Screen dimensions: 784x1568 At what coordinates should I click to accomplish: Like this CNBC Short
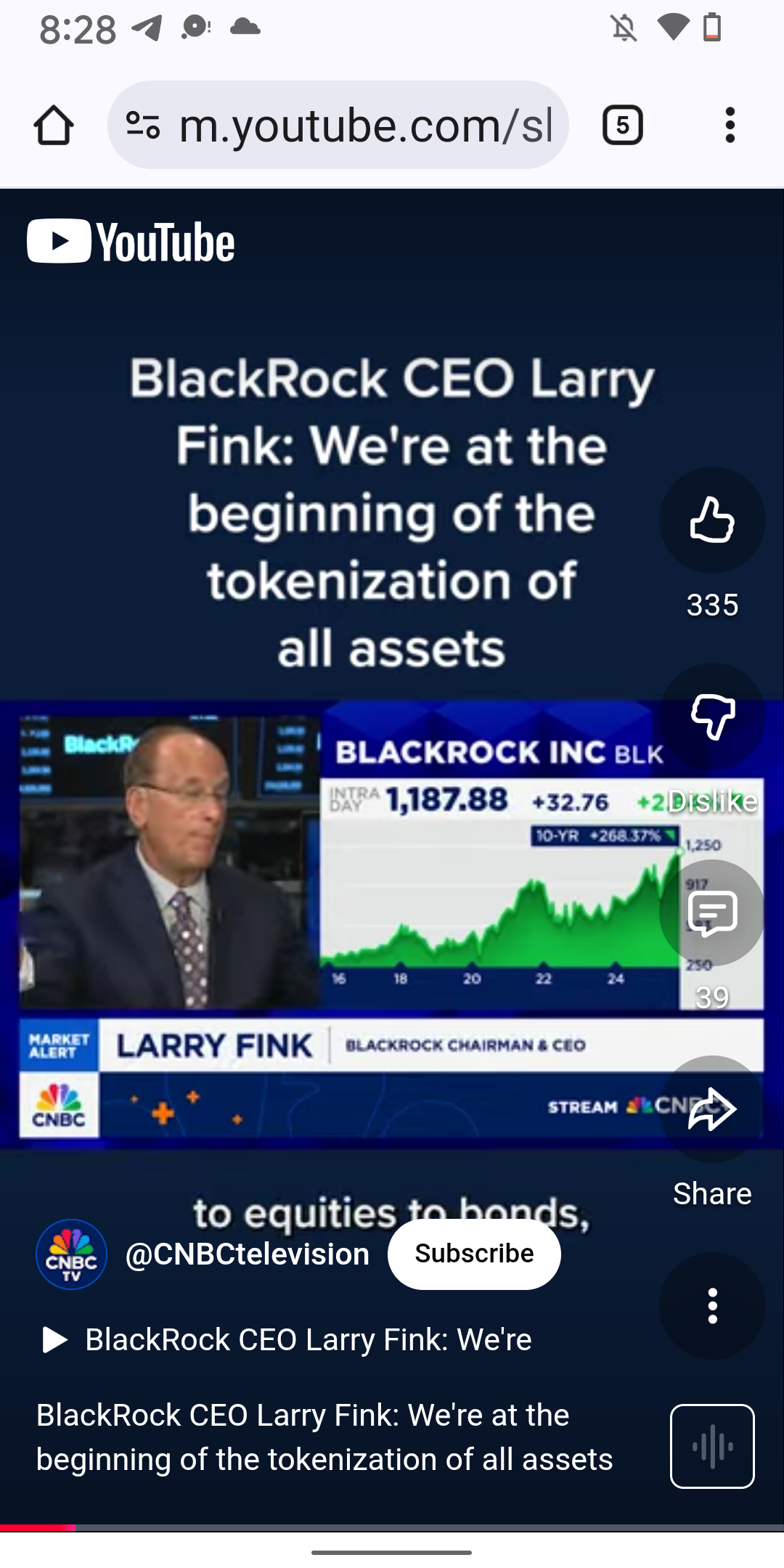coord(711,520)
